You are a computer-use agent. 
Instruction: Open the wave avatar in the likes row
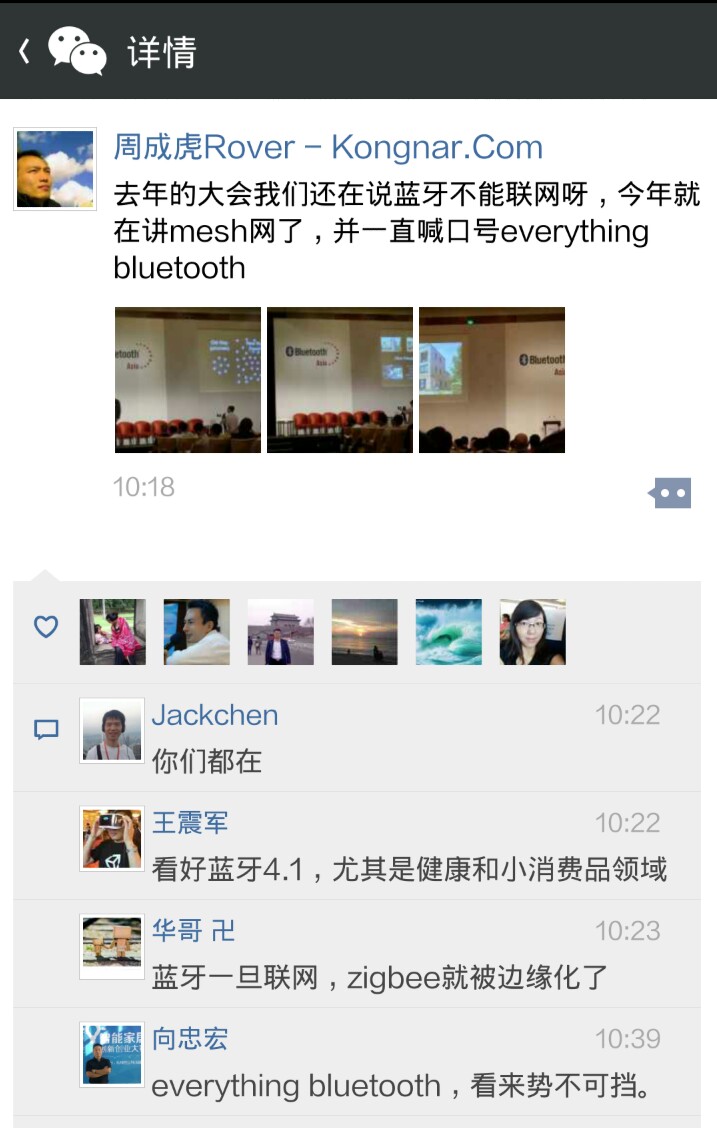pyautogui.click(x=449, y=632)
